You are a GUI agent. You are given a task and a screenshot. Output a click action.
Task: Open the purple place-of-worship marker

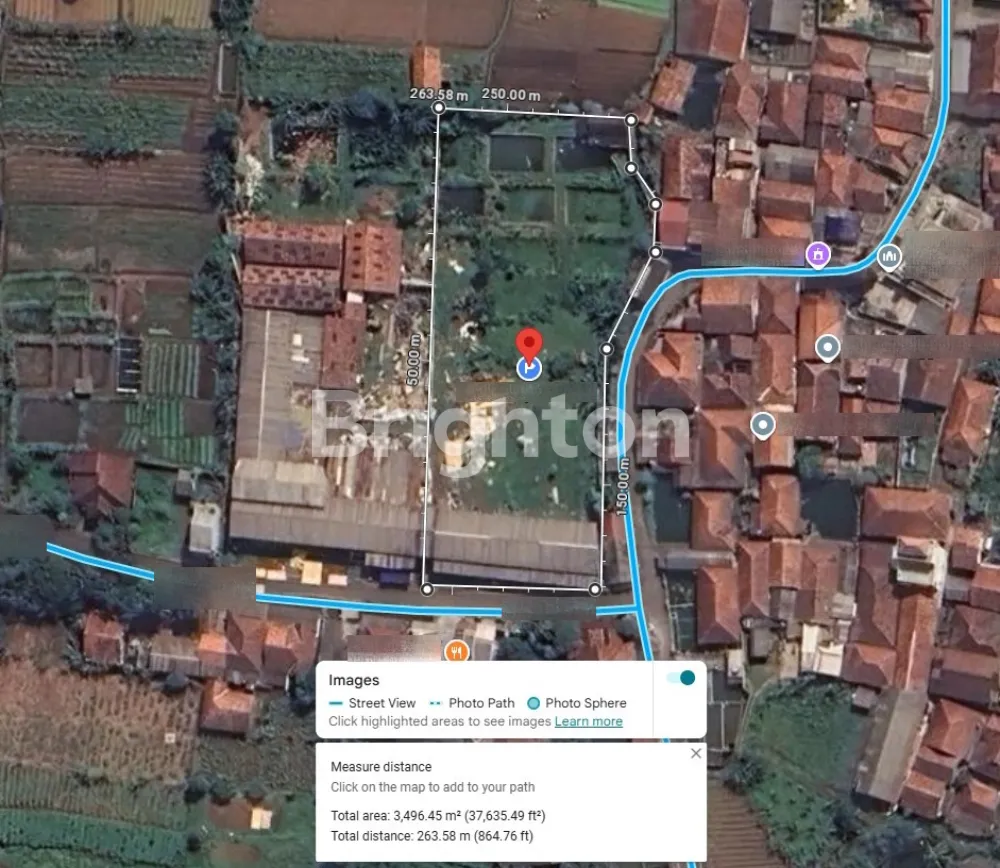point(819,255)
